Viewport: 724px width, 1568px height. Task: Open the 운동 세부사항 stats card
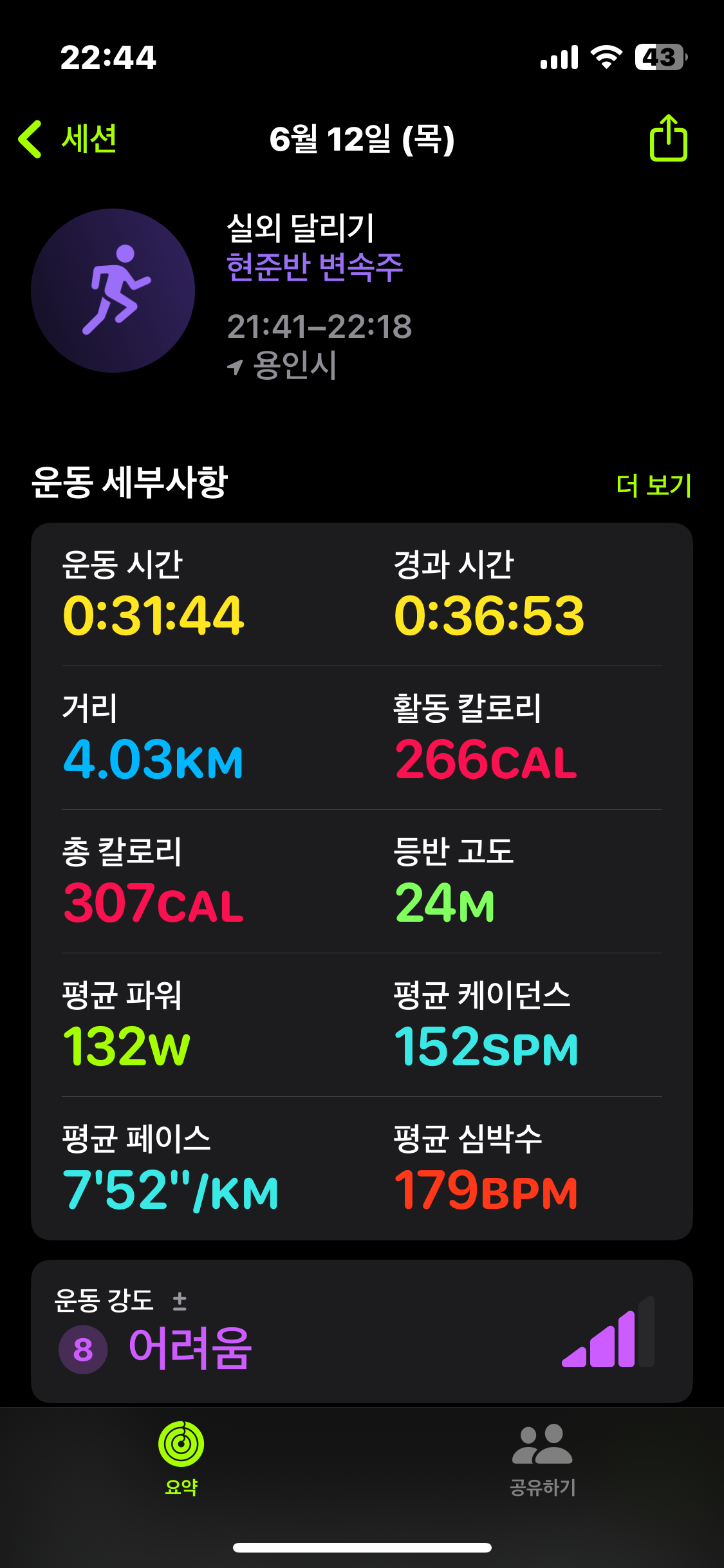pos(362,881)
